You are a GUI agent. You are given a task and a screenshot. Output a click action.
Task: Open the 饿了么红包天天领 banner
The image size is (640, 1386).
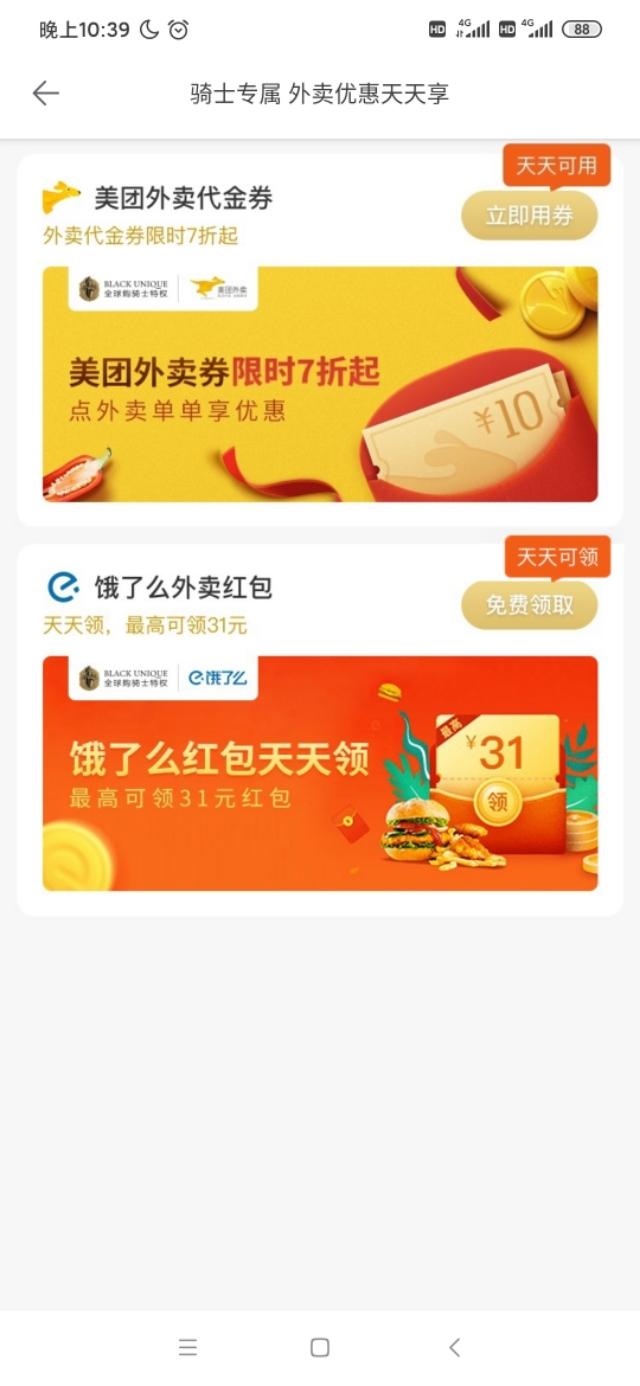click(x=320, y=773)
